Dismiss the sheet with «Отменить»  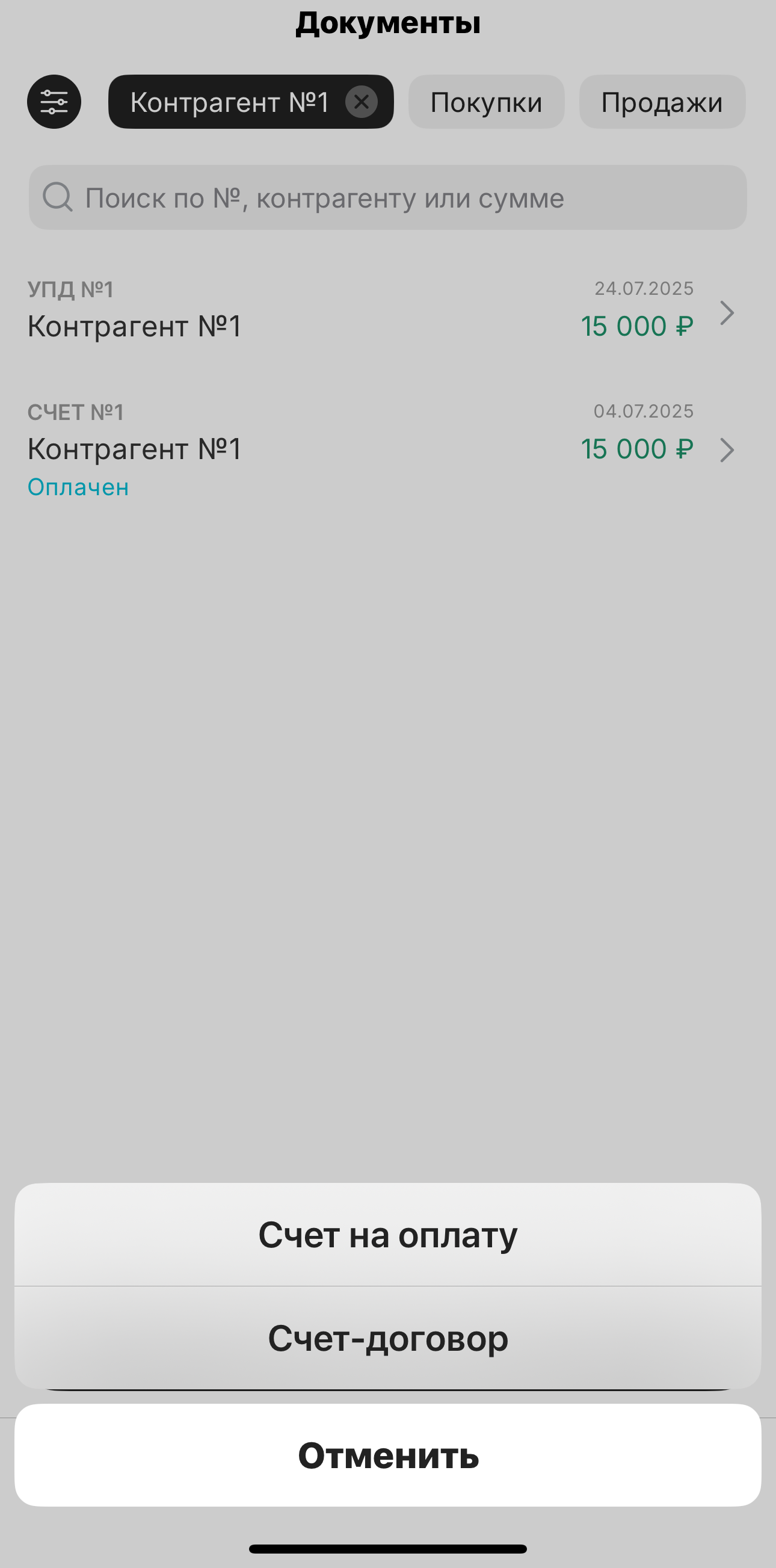click(x=387, y=1456)
